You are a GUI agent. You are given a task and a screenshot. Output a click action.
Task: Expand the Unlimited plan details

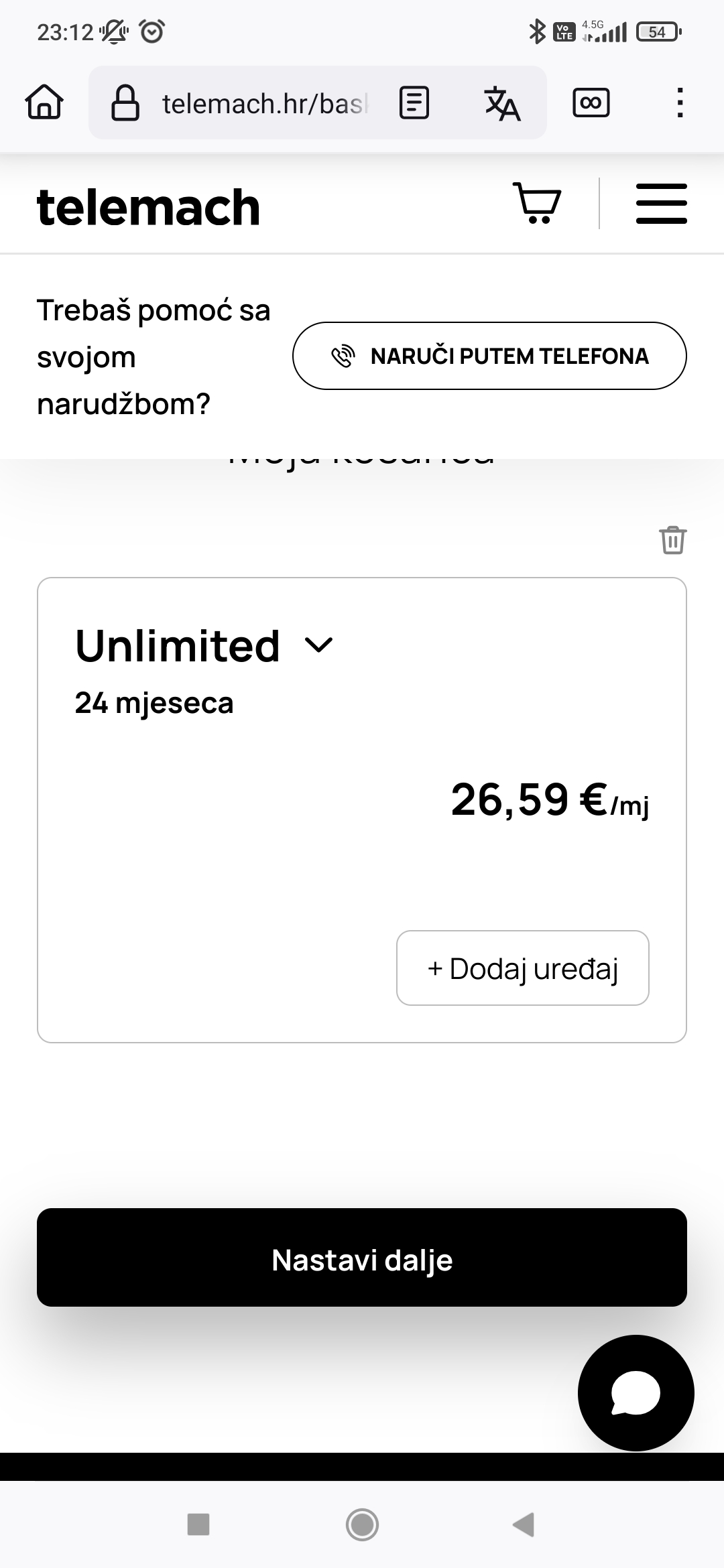coord(318,645)
